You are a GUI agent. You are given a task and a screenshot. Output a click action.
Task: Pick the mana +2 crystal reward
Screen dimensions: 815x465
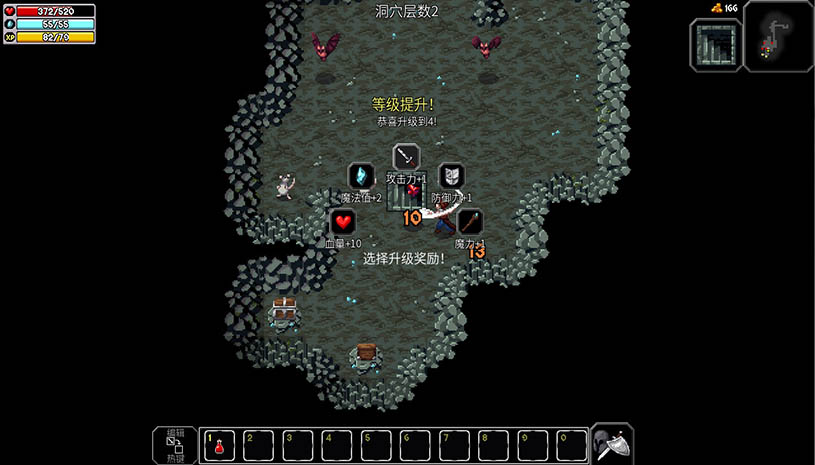click(x=361, y=175)
